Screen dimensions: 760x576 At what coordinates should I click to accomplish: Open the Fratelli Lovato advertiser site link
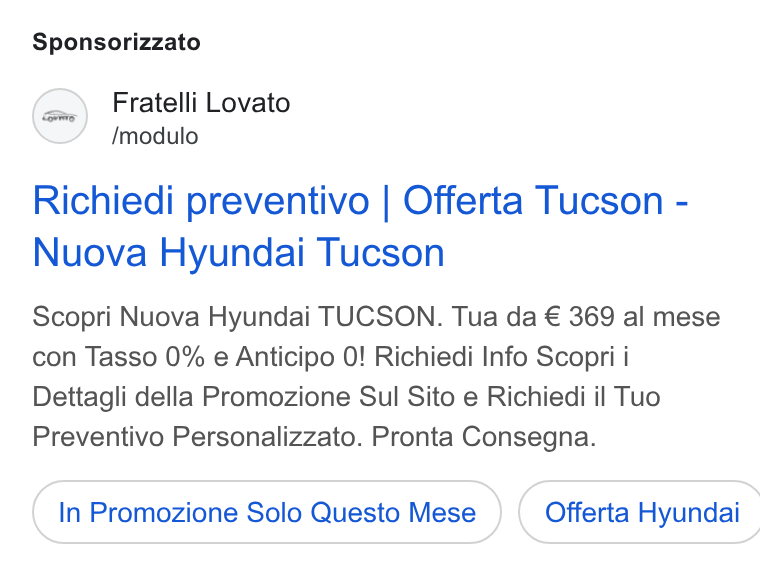point(201,102)
